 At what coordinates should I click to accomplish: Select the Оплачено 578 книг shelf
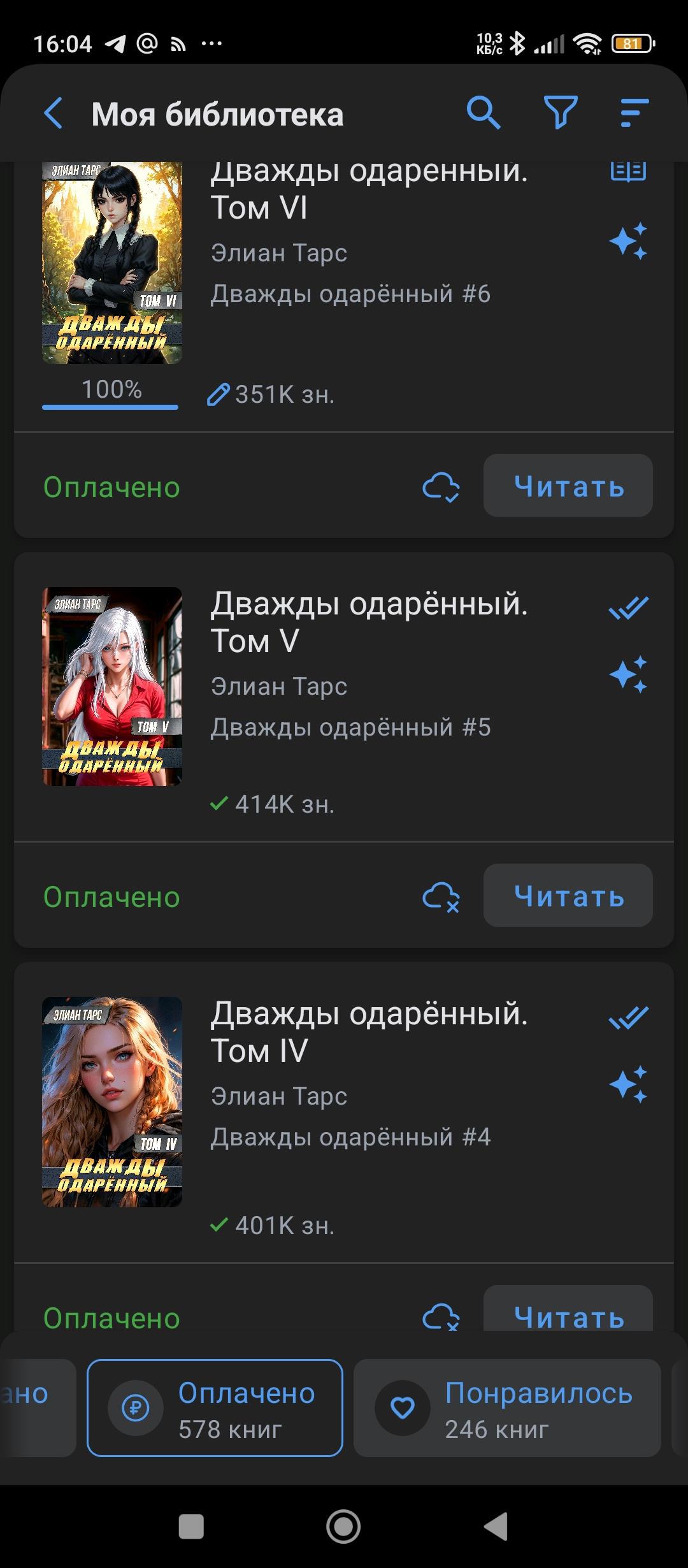click(215, 1408)
